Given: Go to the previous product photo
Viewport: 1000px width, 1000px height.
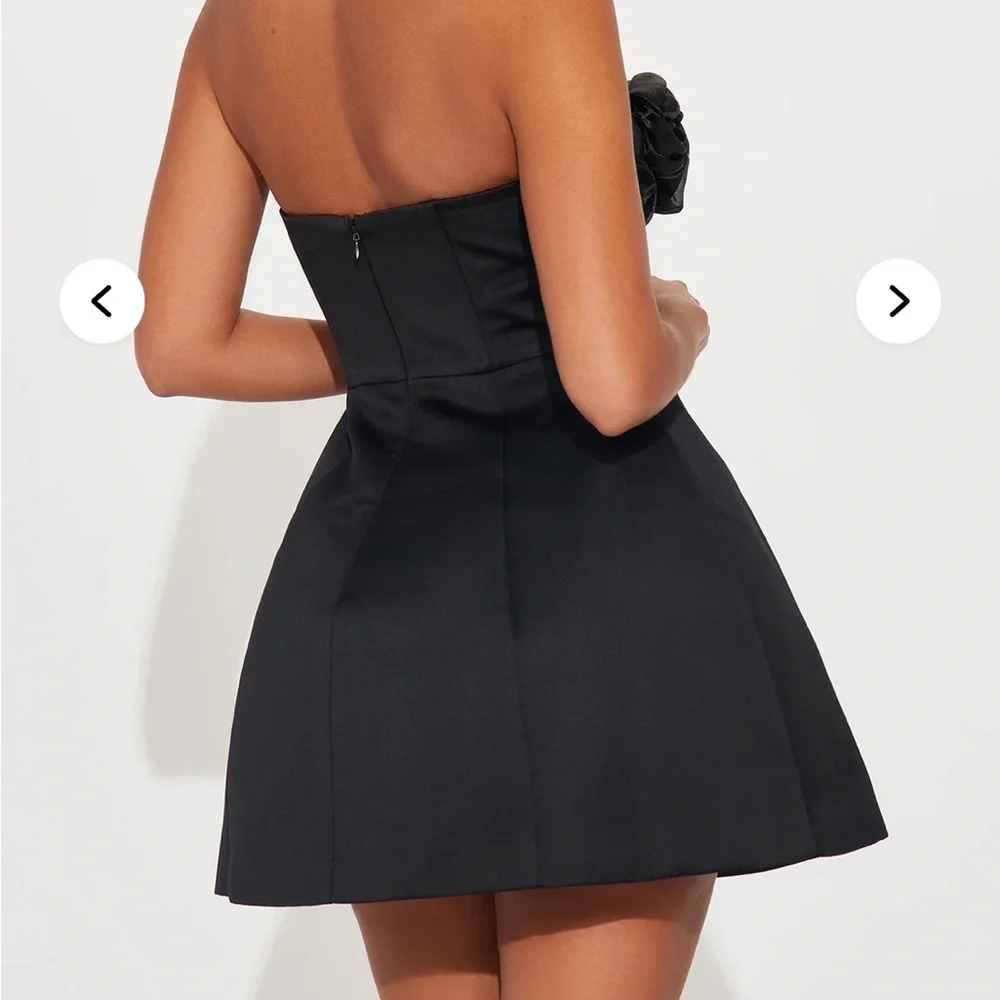Looking at the screenshot, I should tap(101, 301).
